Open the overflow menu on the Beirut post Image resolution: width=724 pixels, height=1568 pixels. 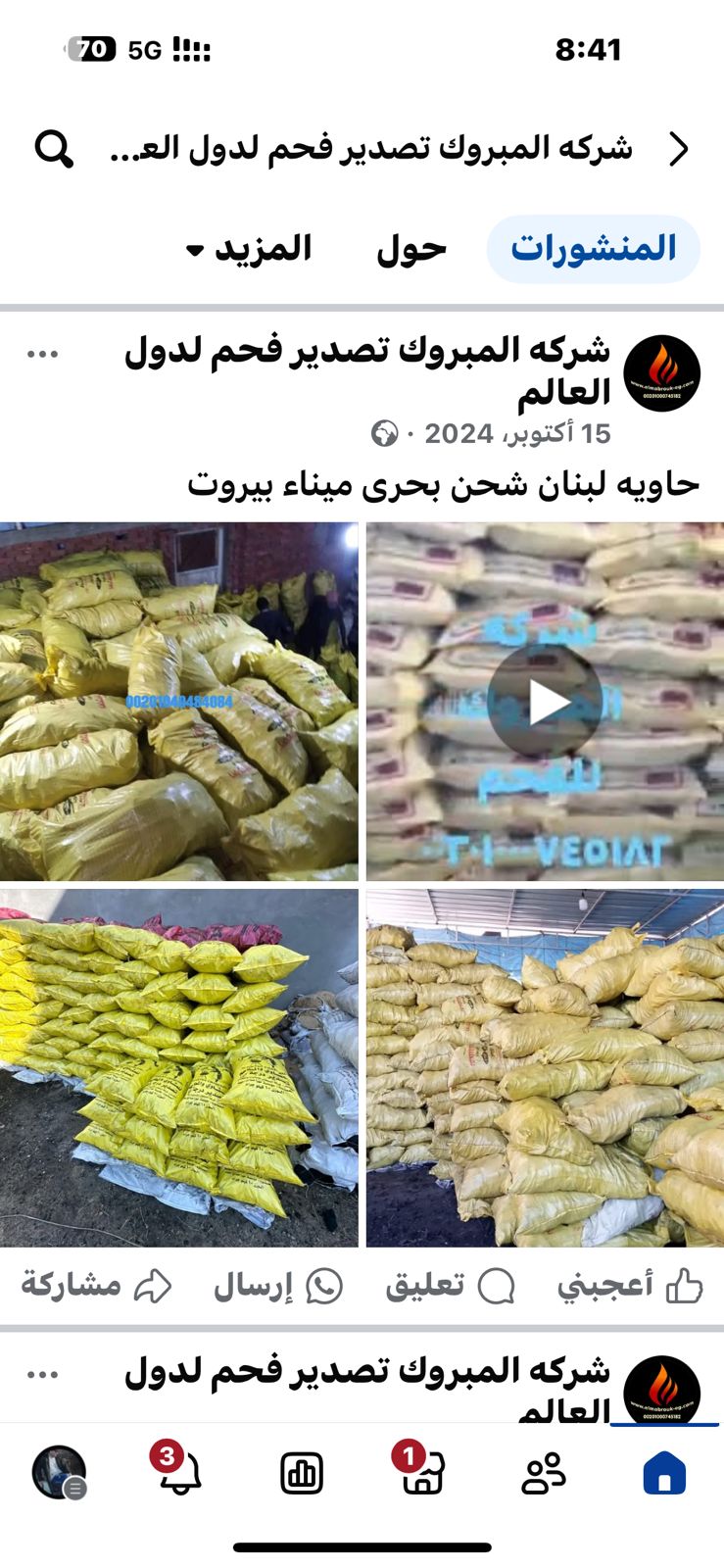pos(43,354)
